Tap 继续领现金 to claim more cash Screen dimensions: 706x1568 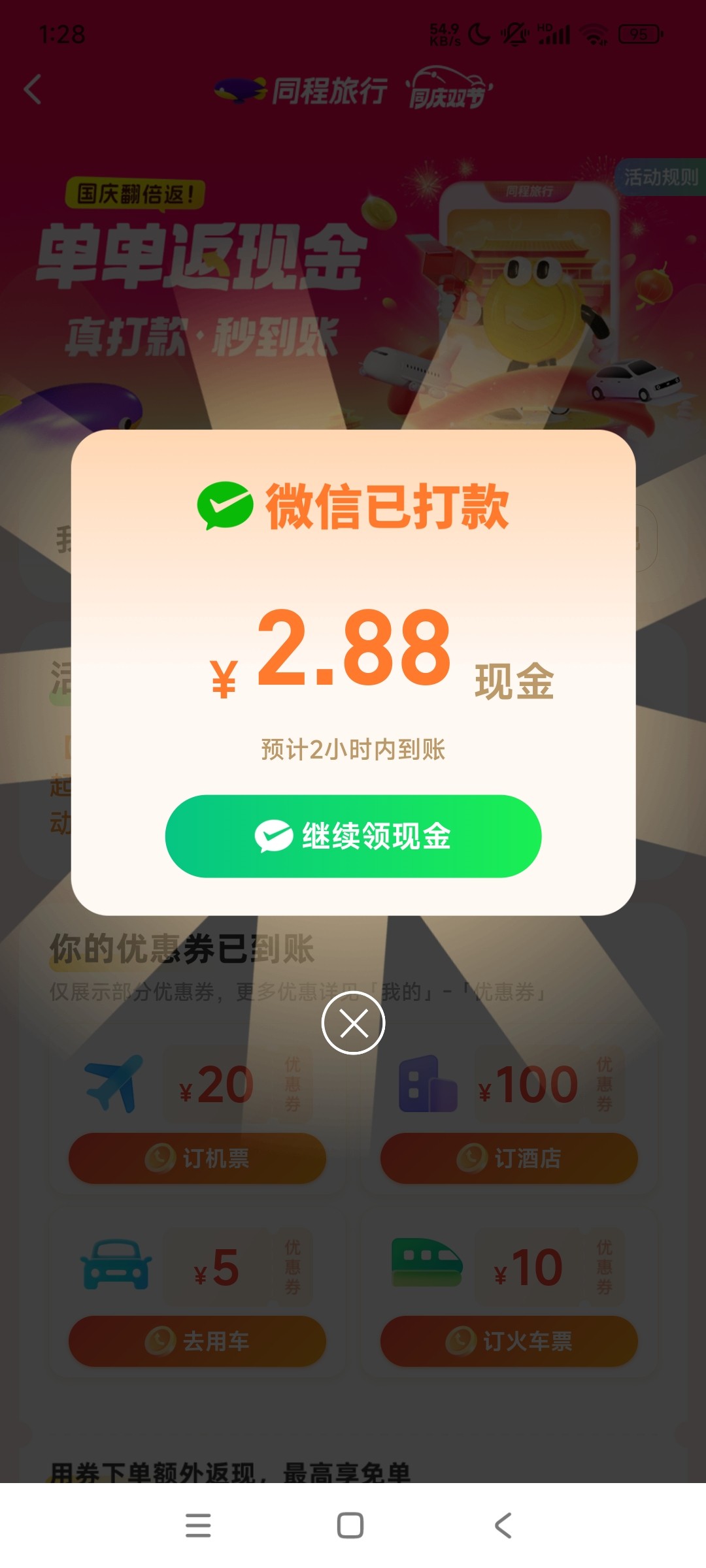[353, 836]
